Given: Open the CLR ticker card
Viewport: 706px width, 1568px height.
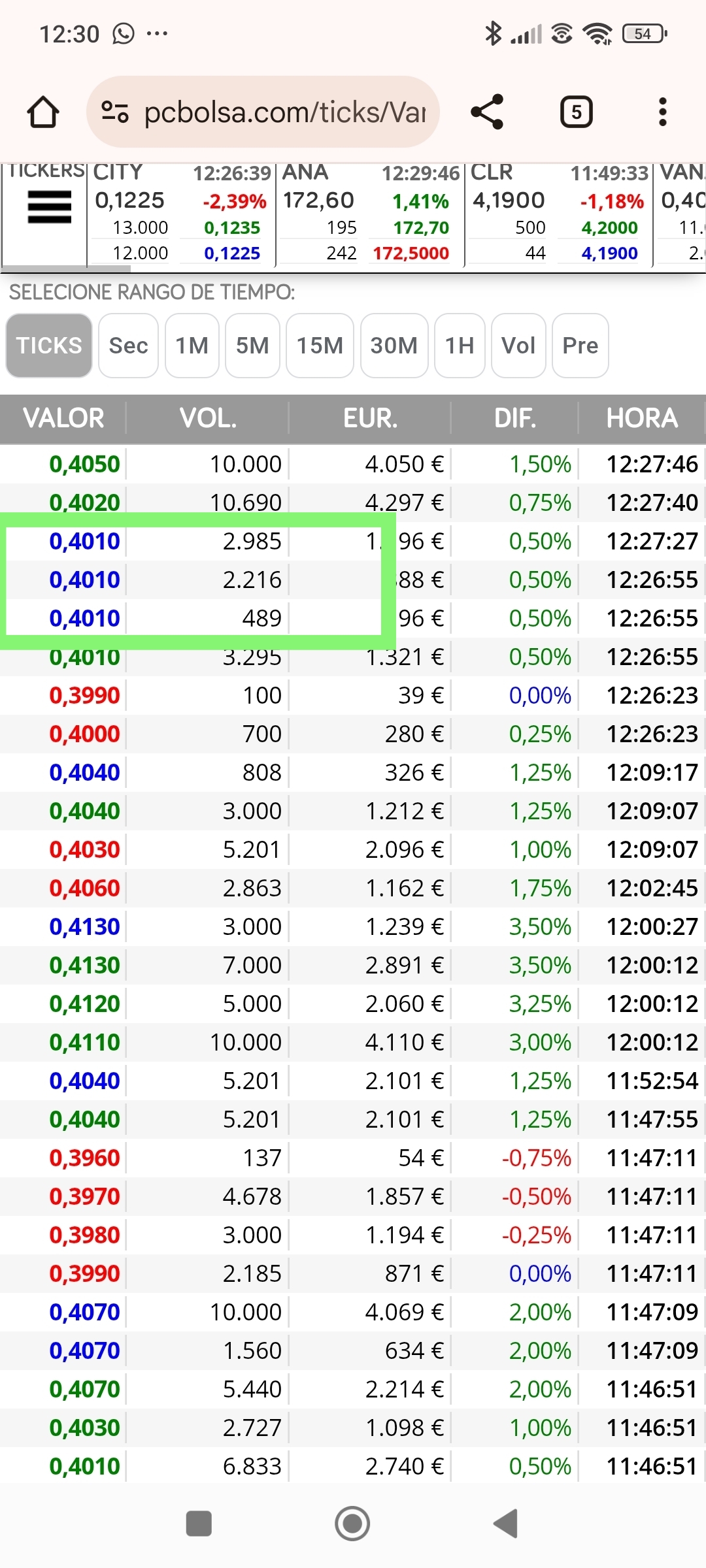Looking at the screenshot, I should click(x=559, y=214).
